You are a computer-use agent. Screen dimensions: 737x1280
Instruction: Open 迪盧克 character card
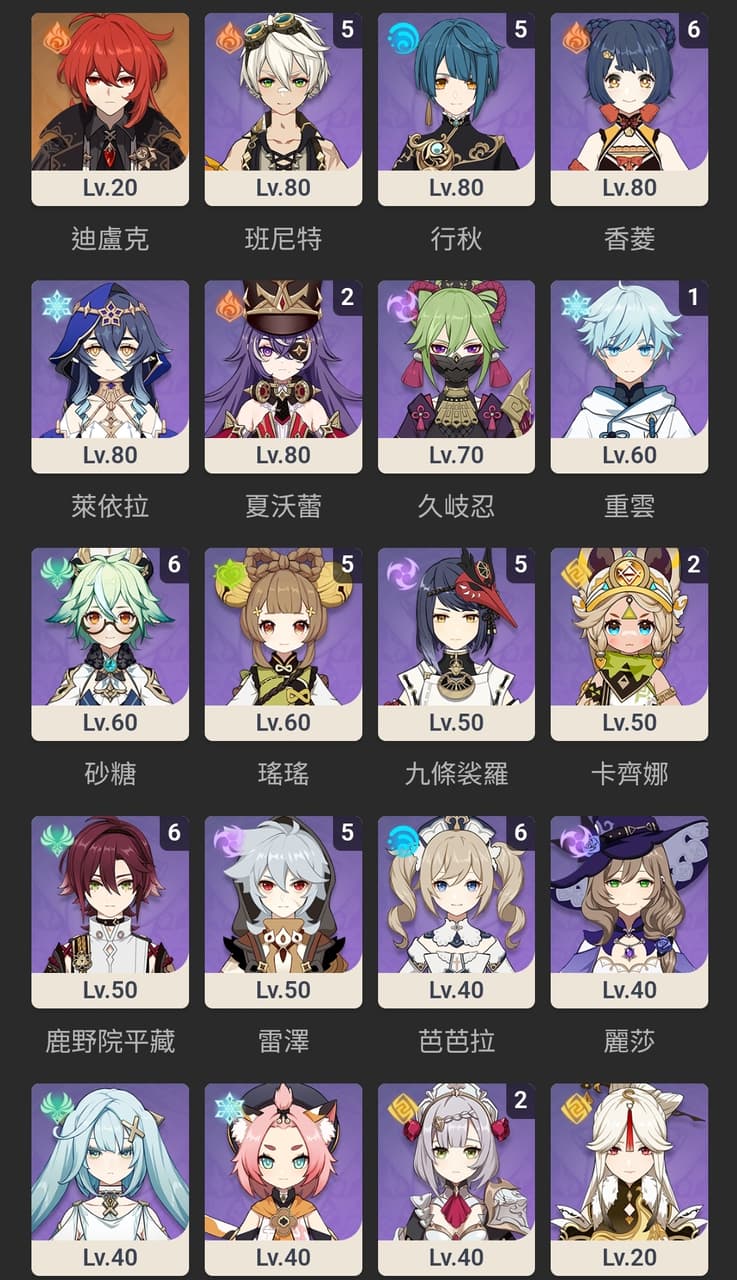110,108
